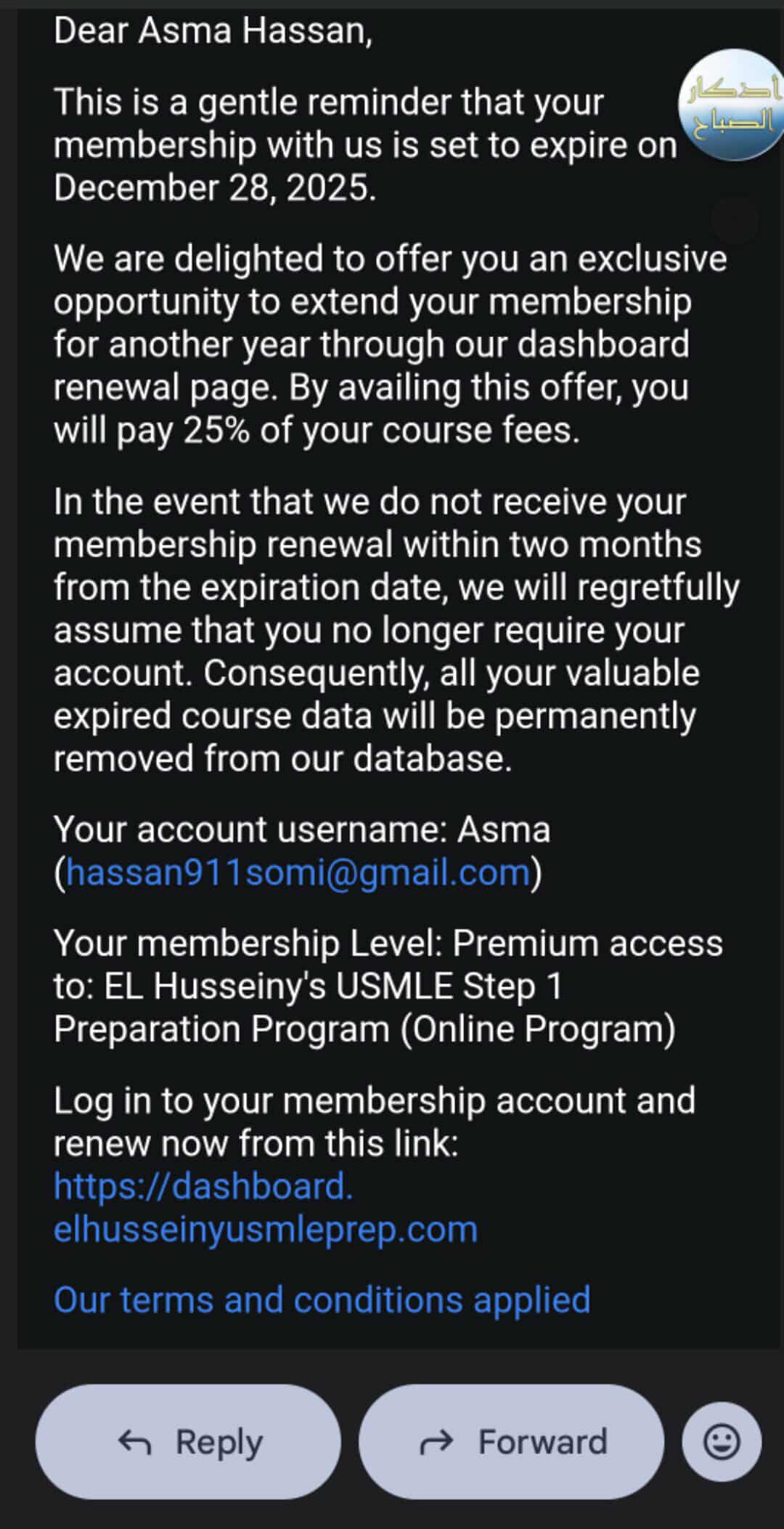Forward this email
784x1529 pixels.
pos(511,1441)
